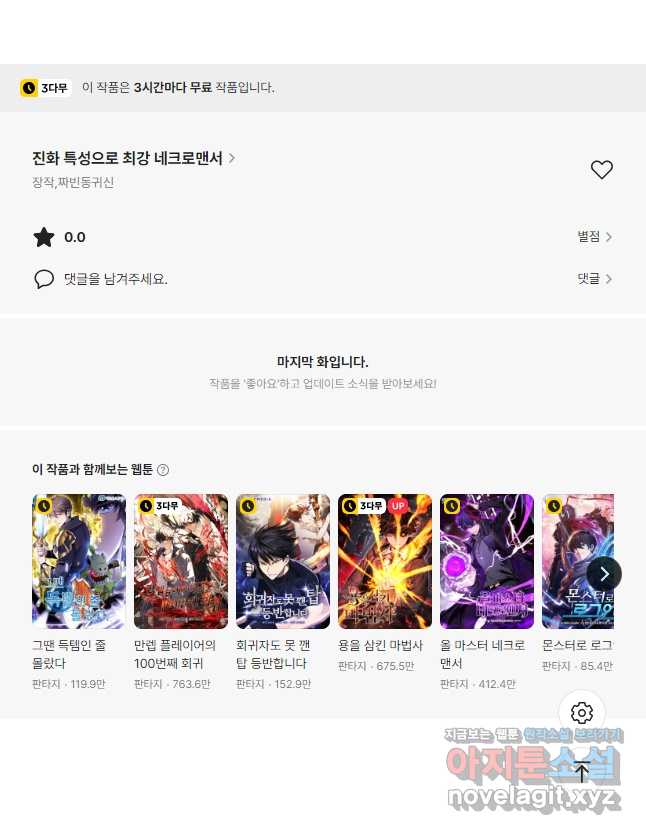Image resolution: width=646 pixels, height=835 pixels.
Task: Show info about 이 작품과 함께보는 웹툰
Action: tap(163, 470)
